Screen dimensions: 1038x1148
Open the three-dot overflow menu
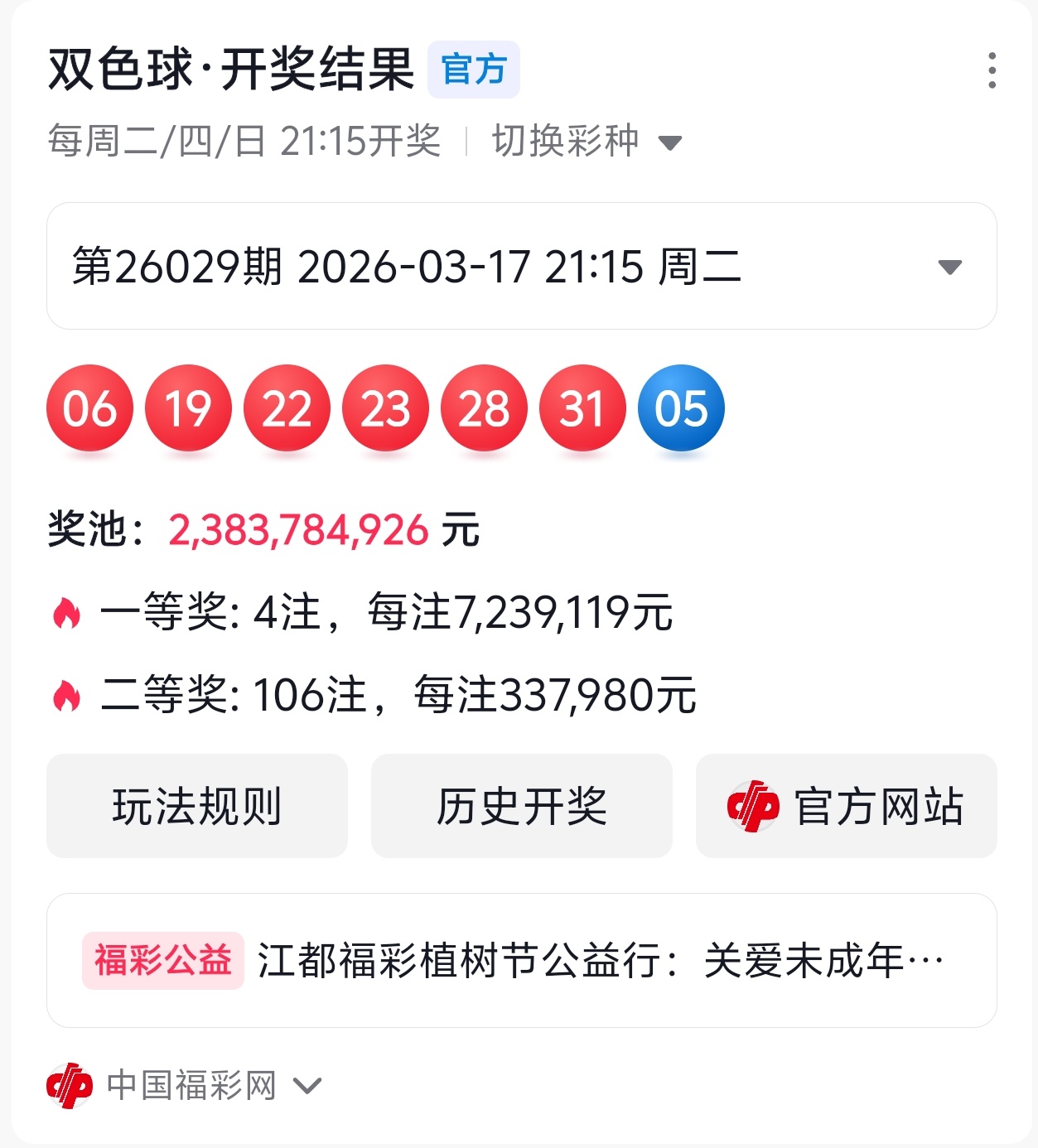click(992, 70)
